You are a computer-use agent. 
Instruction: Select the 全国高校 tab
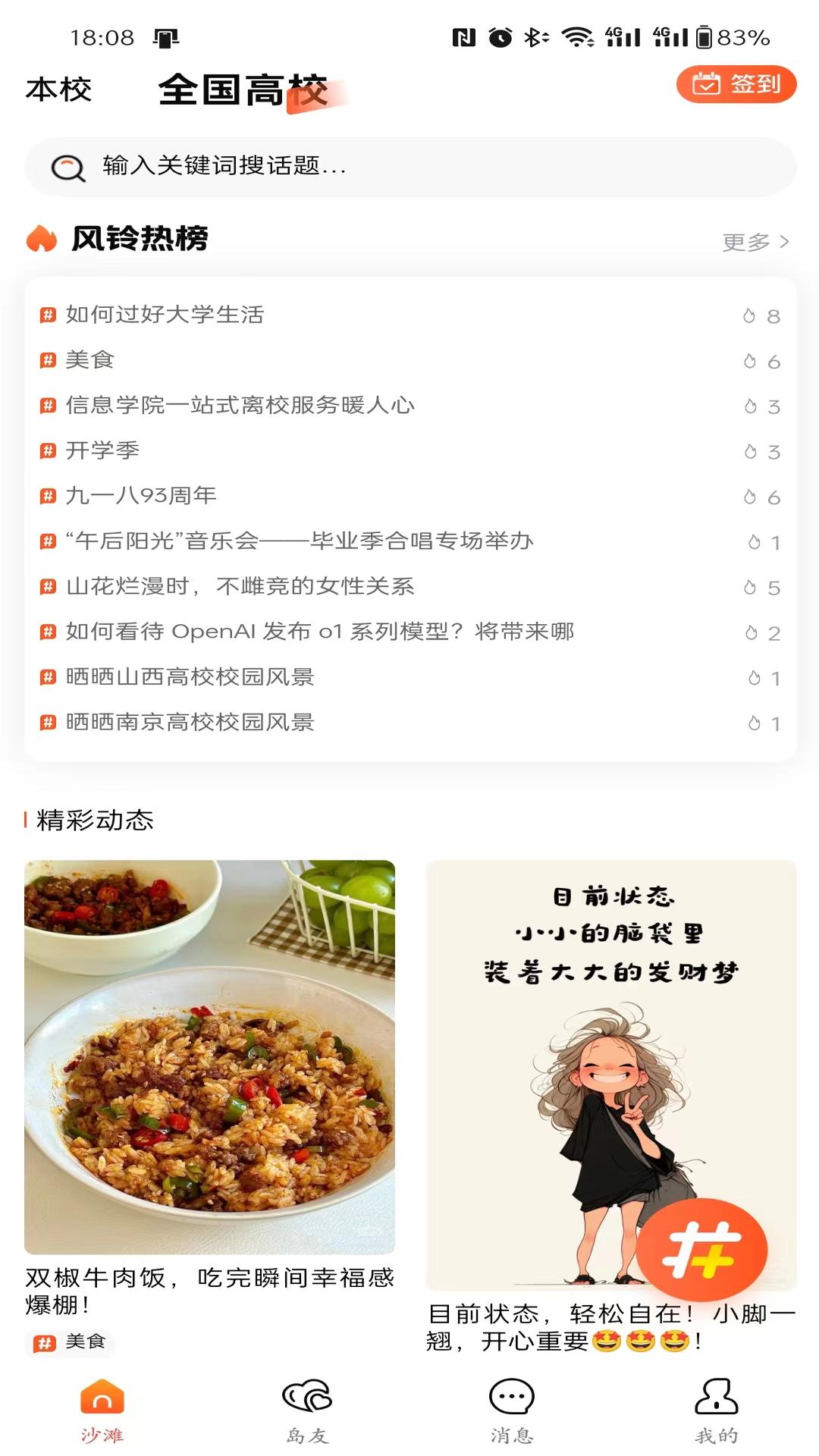tap(243, 90)
